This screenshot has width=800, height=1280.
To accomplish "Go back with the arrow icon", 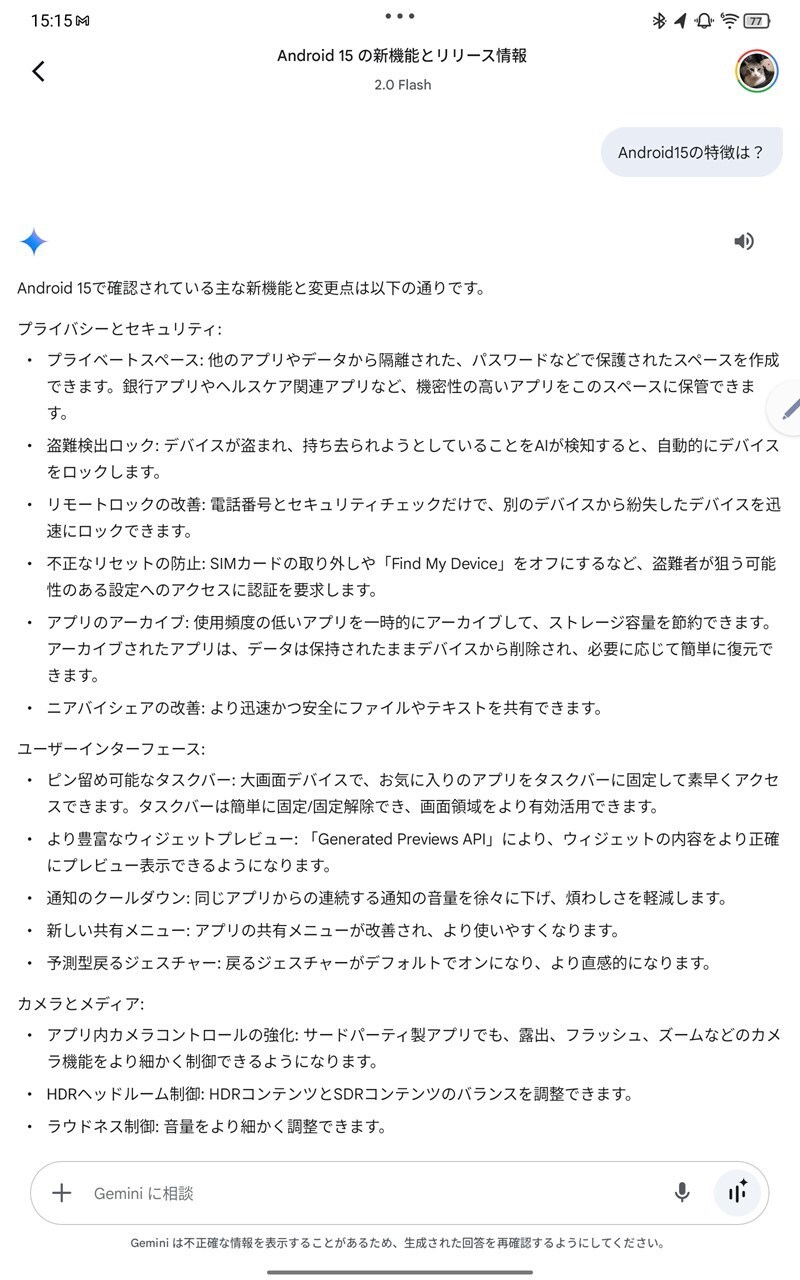I will coord(38,71).
